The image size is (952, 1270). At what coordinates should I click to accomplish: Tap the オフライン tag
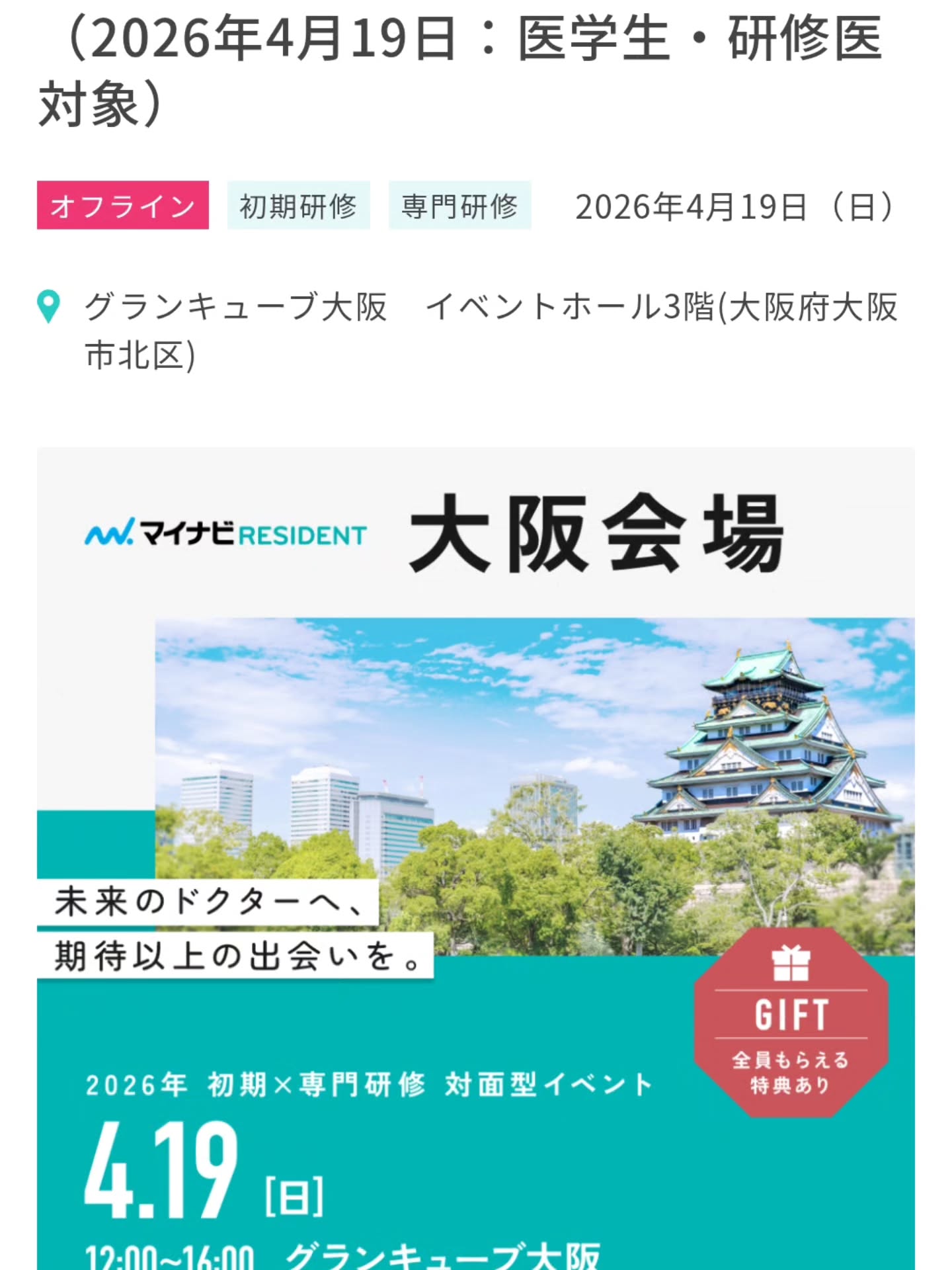[x=123, y=205]
